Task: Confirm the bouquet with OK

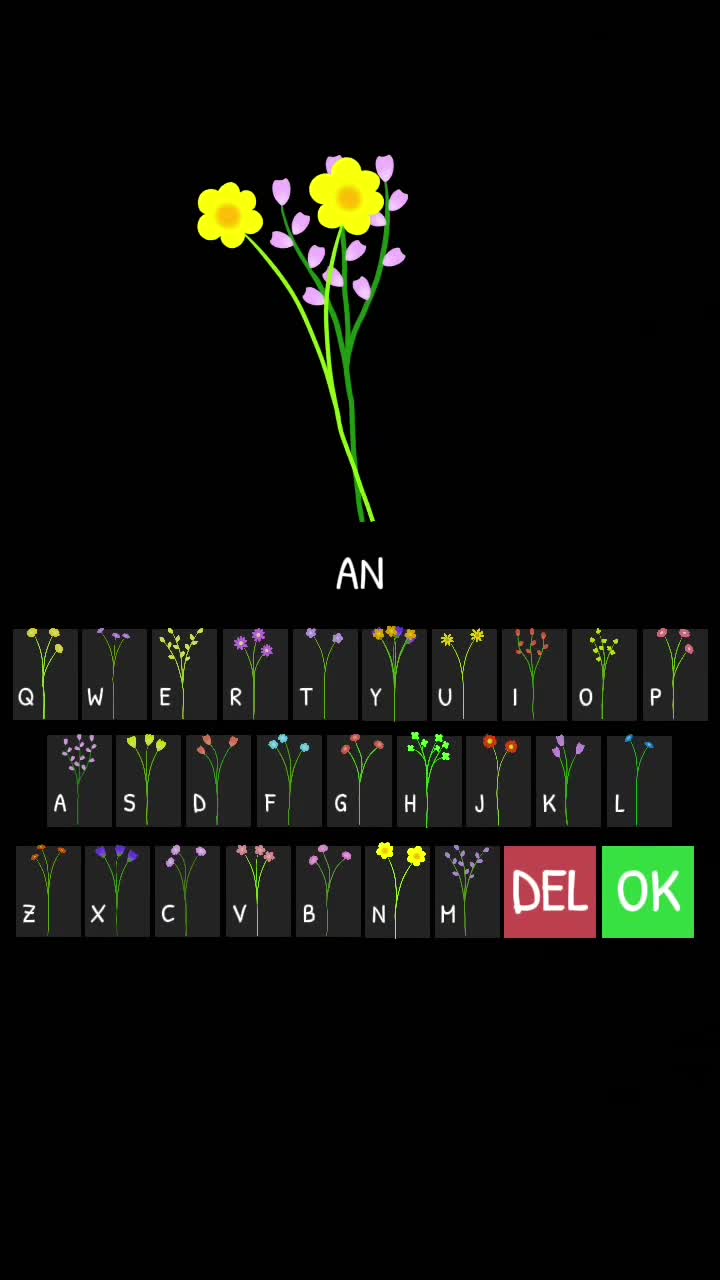Action: coord(648,892)
